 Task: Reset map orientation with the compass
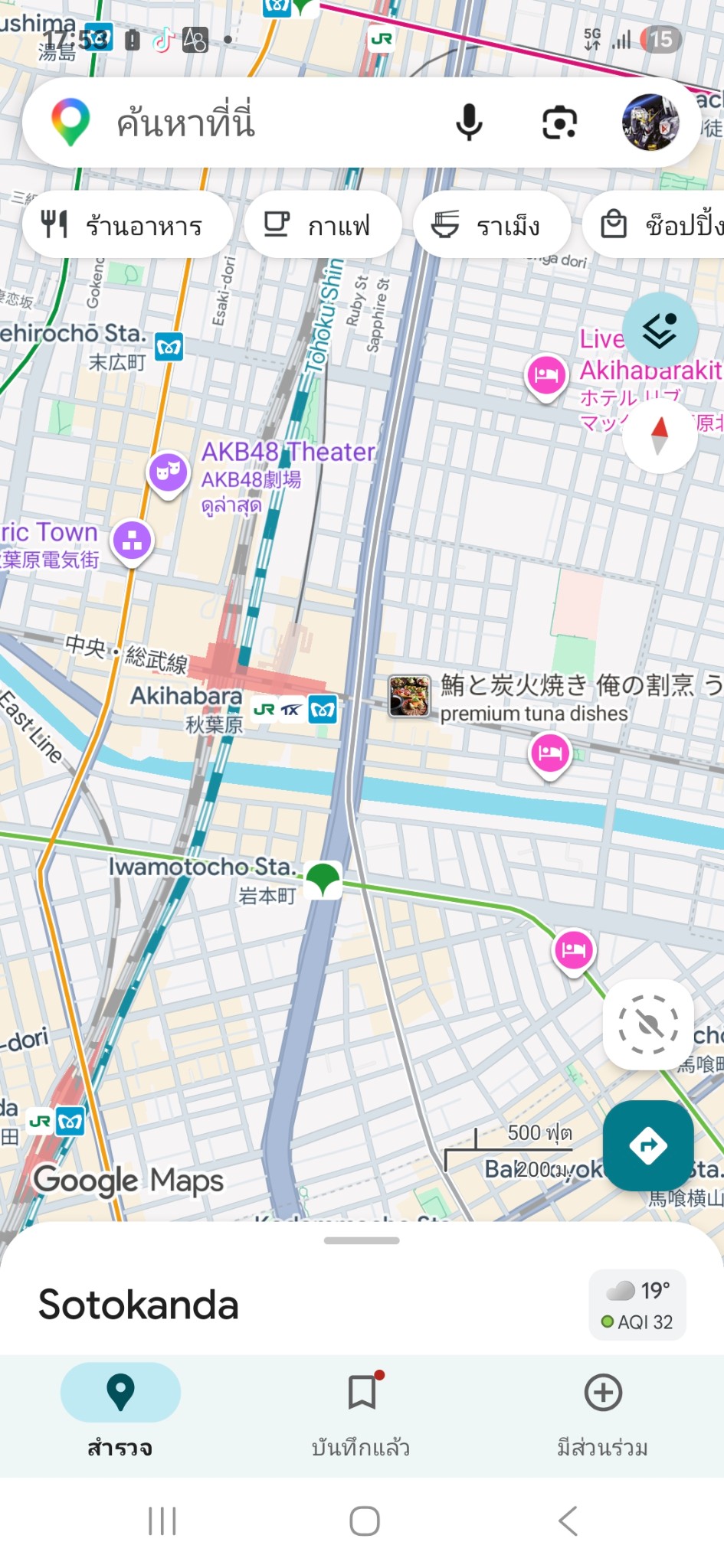pos(660,436)
